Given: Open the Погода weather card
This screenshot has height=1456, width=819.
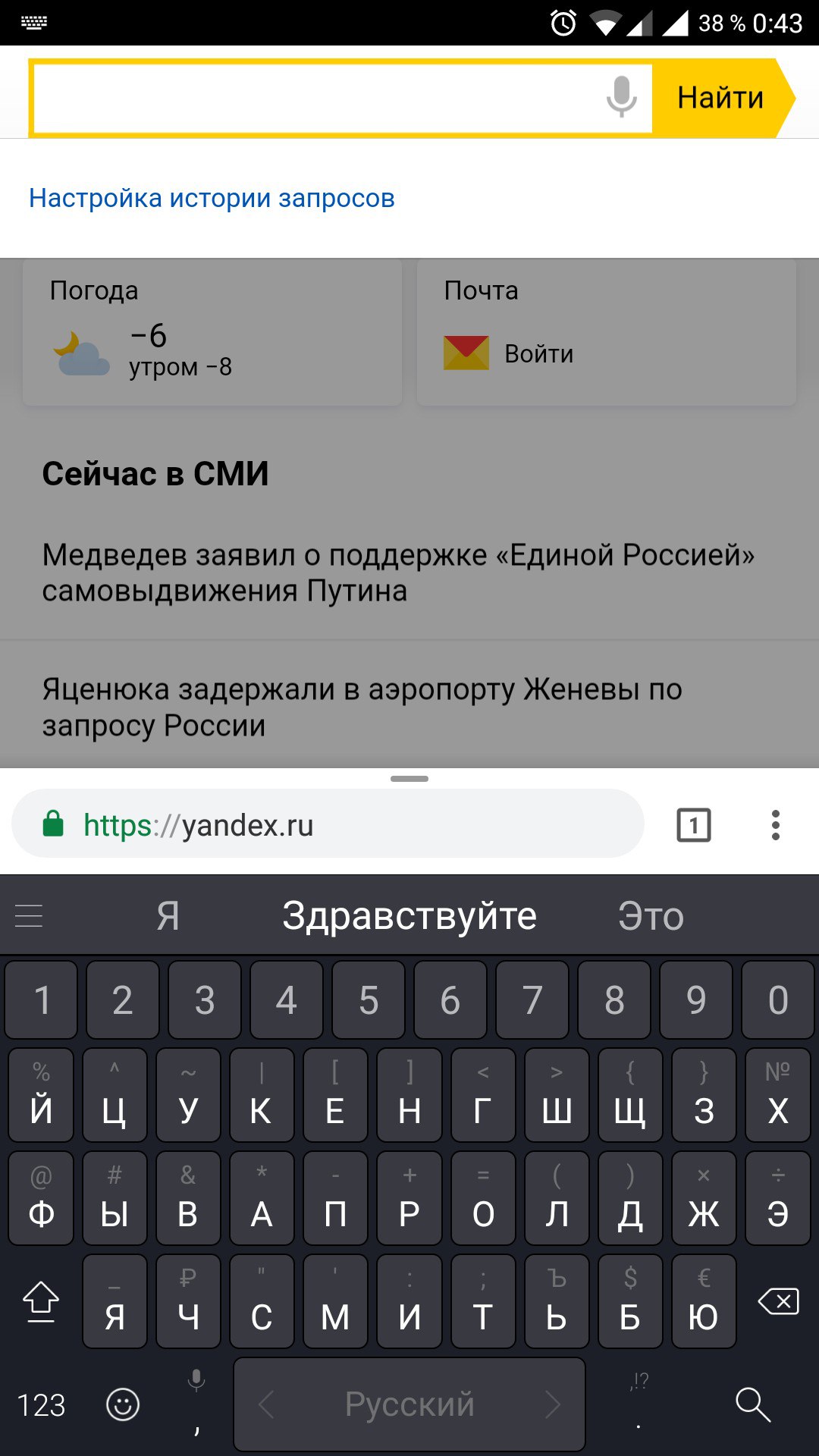Looking at the screenshot, I should 212,334.
